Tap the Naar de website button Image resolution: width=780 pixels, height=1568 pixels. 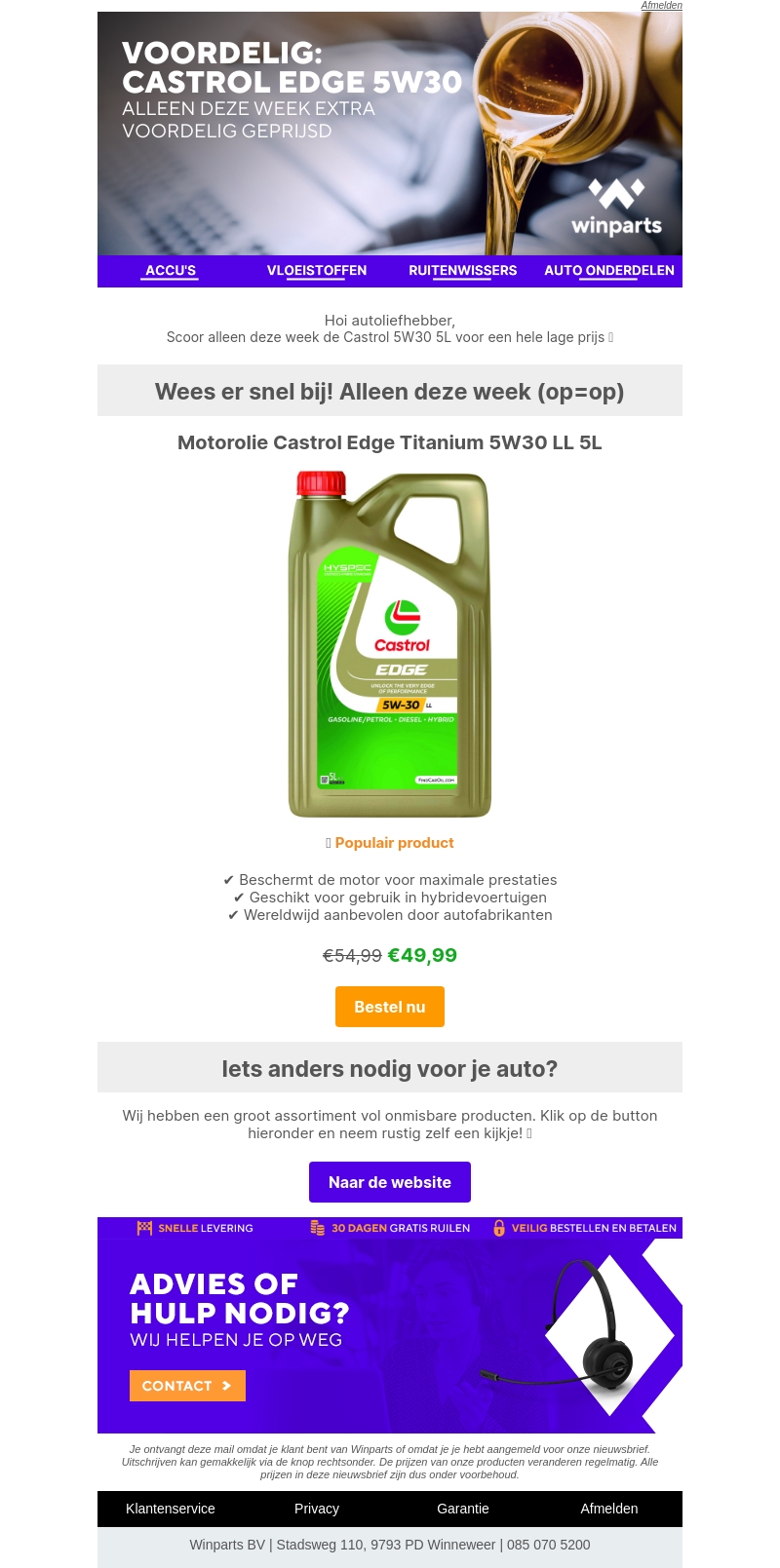click(390, 1182)
